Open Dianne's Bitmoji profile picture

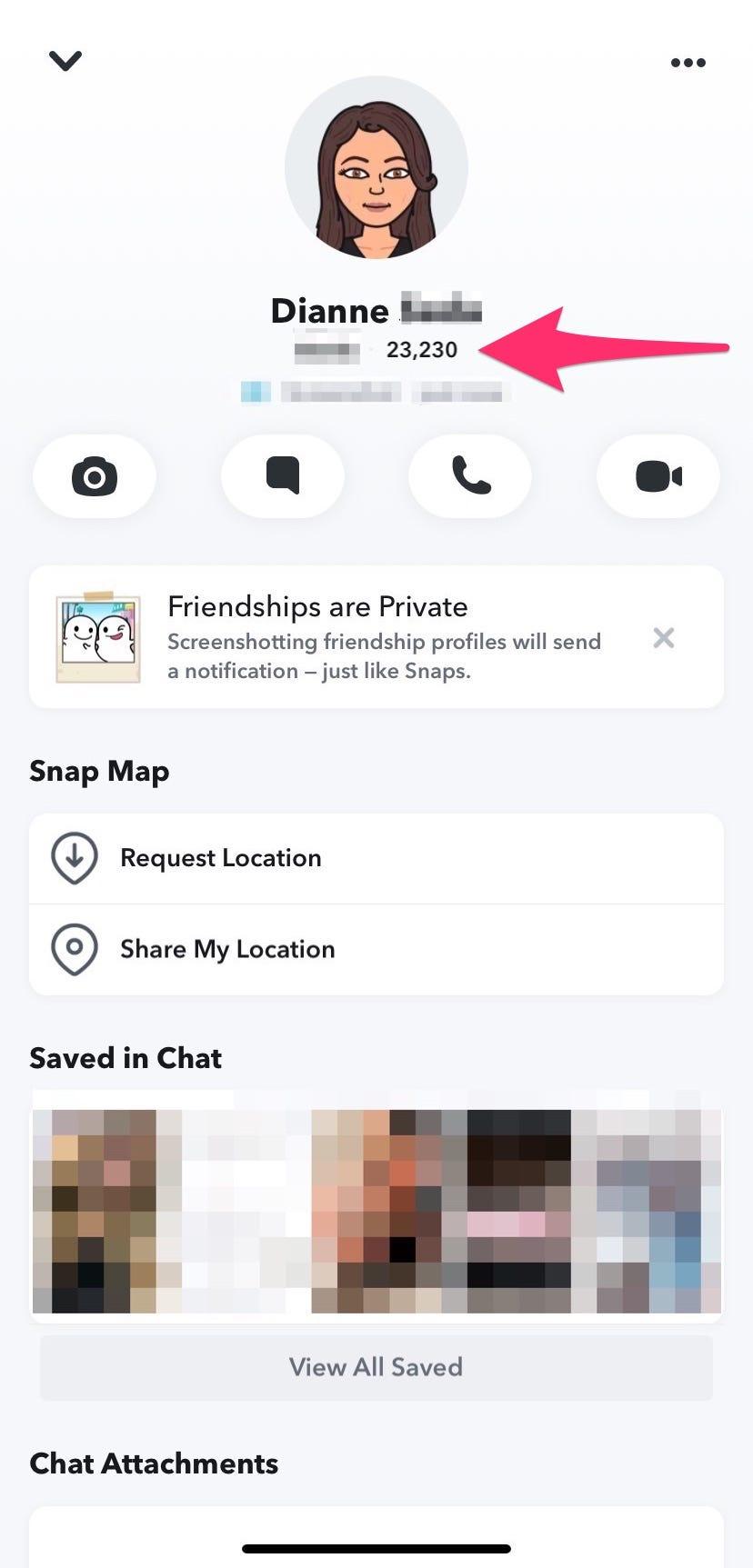[376, 167]
